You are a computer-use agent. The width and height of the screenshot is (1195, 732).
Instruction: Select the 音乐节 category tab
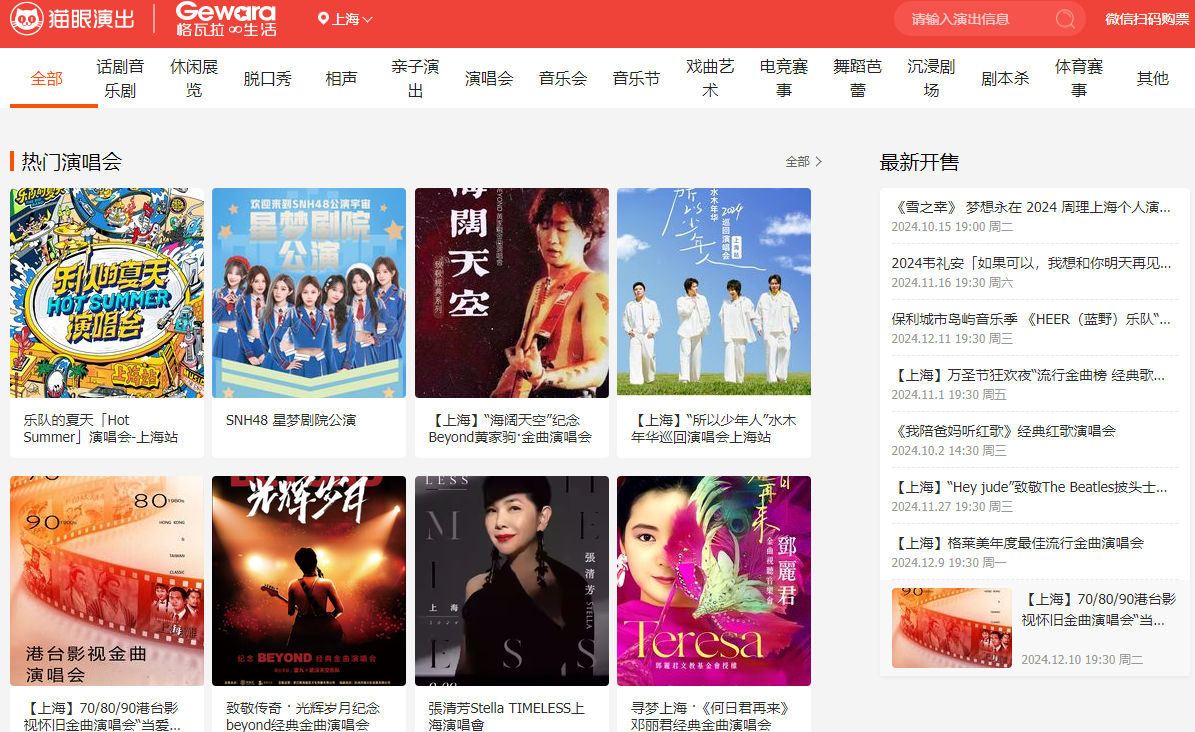pyautogui.click(x=636, y=78)
